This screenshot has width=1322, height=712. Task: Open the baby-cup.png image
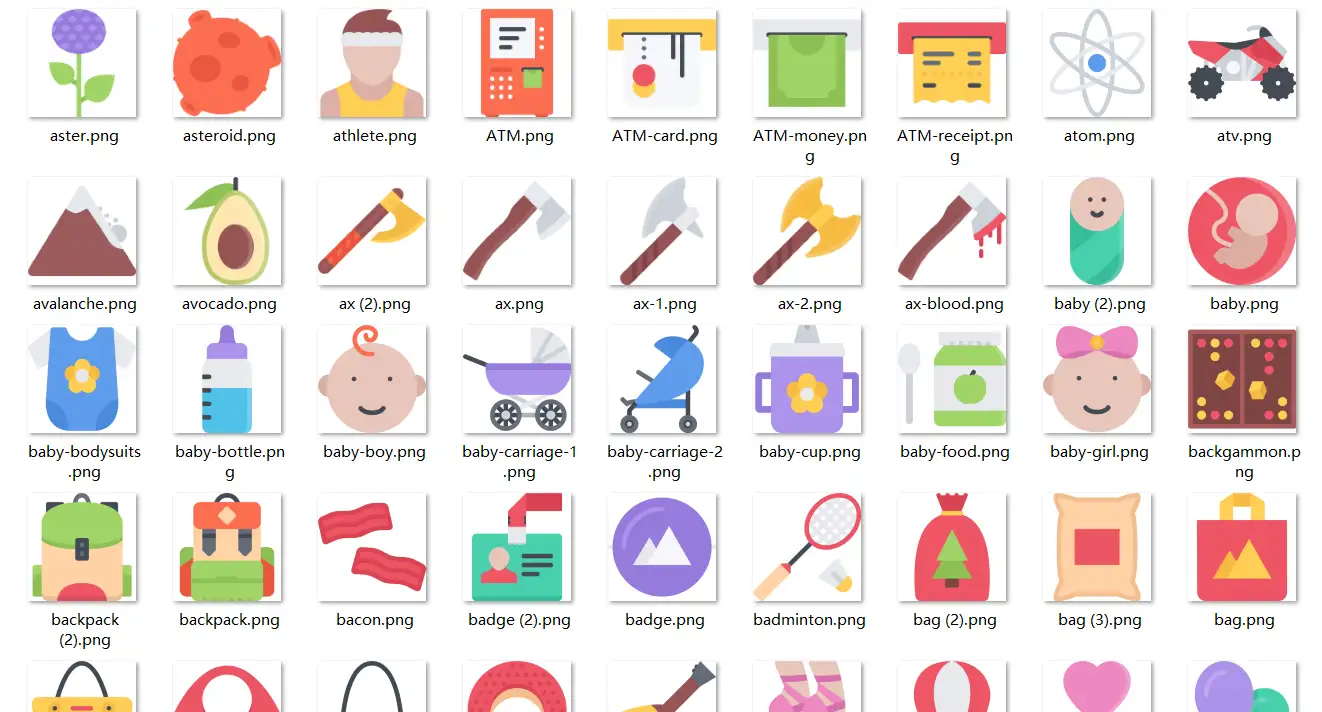(808, 380)
